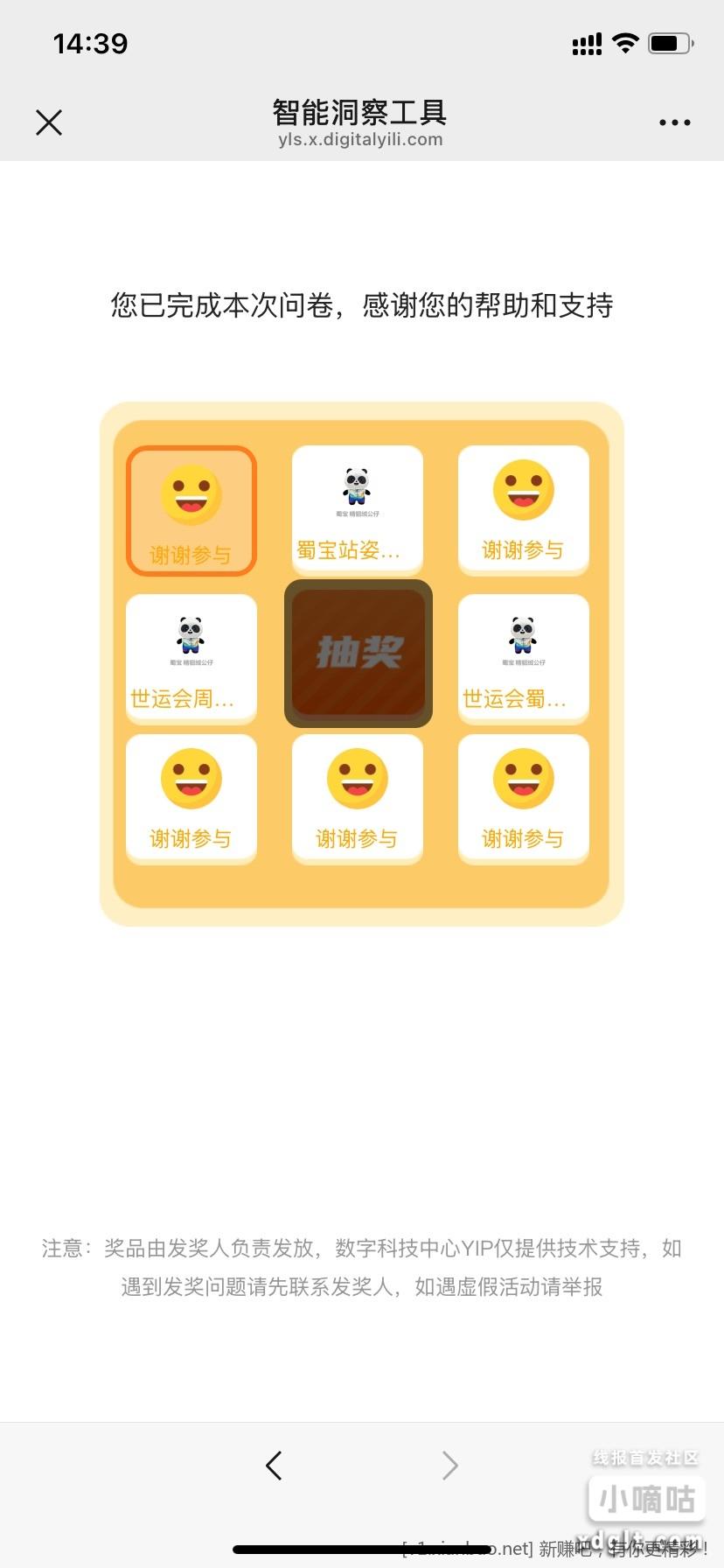Tap the cellular signal bars icon
This screenshot has width=724, height=1568.
[586, 43]
